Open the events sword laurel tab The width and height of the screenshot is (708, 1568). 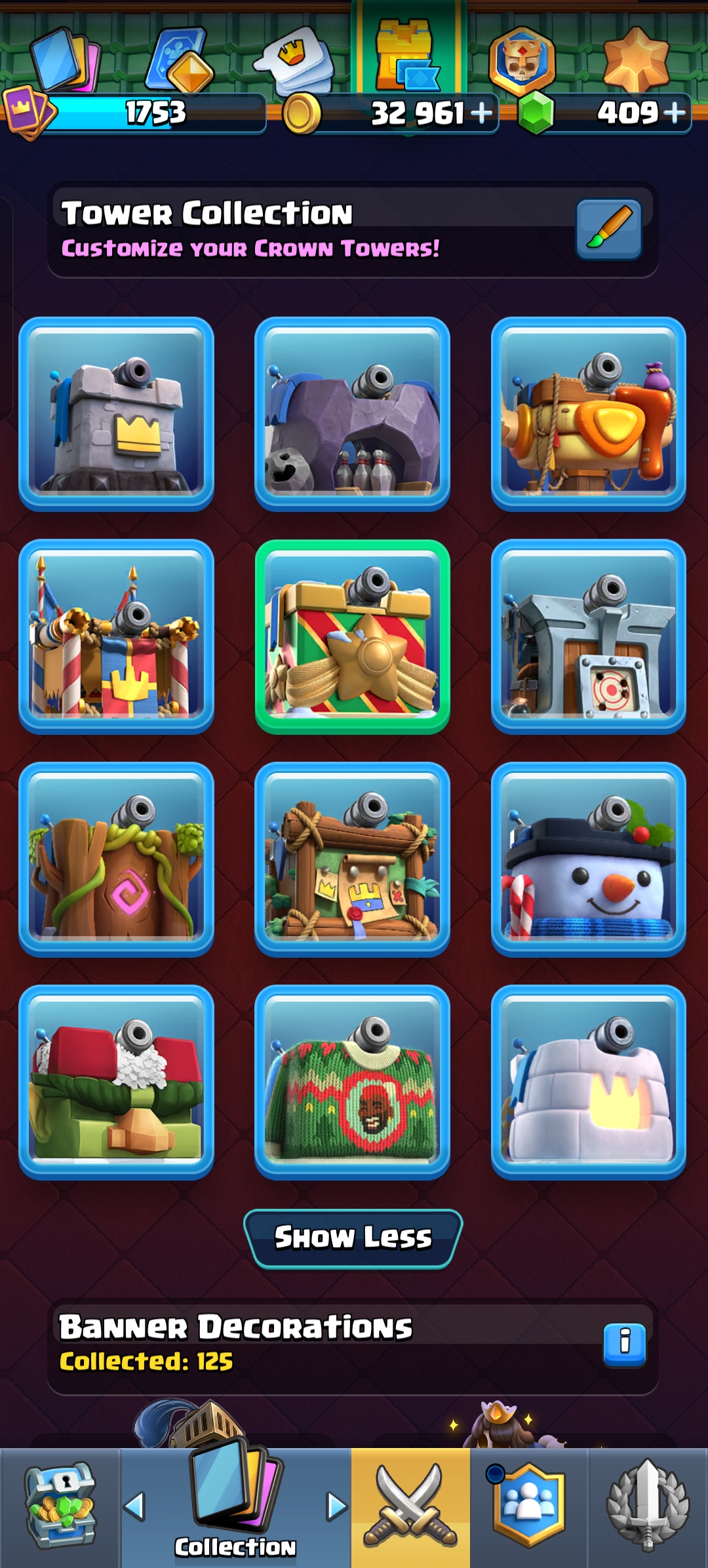648,1507
